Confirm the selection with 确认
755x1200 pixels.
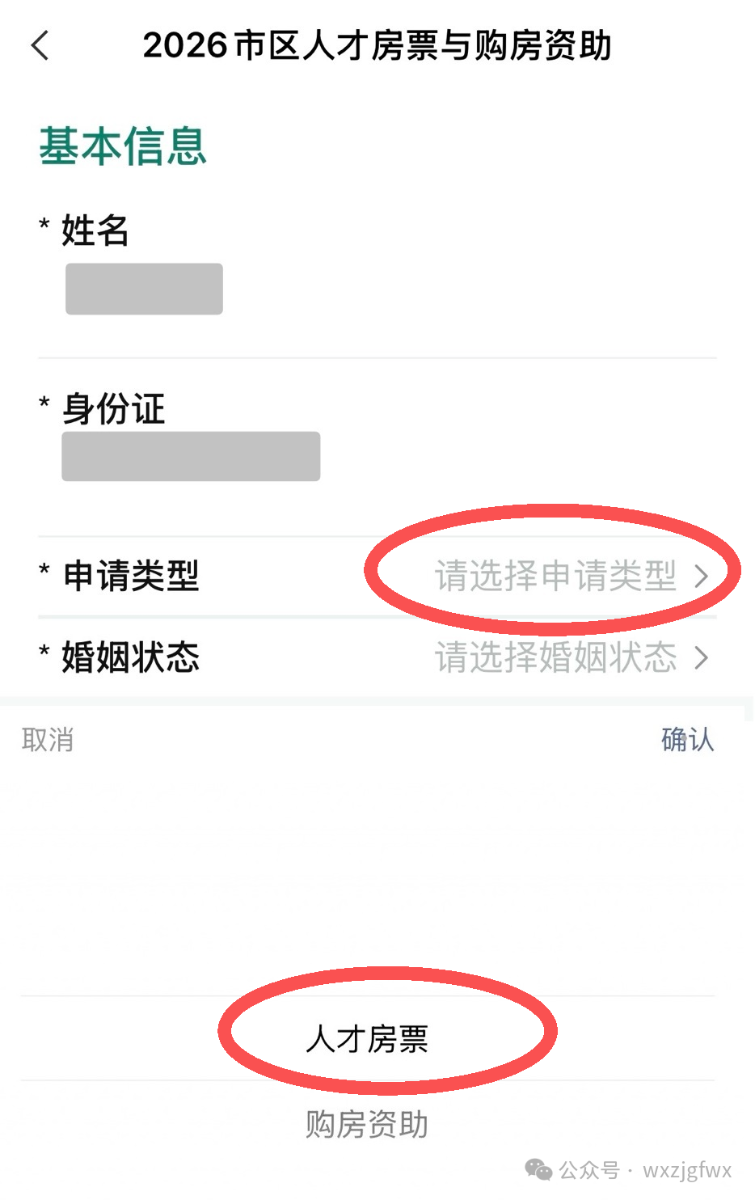tap(687, 740)
